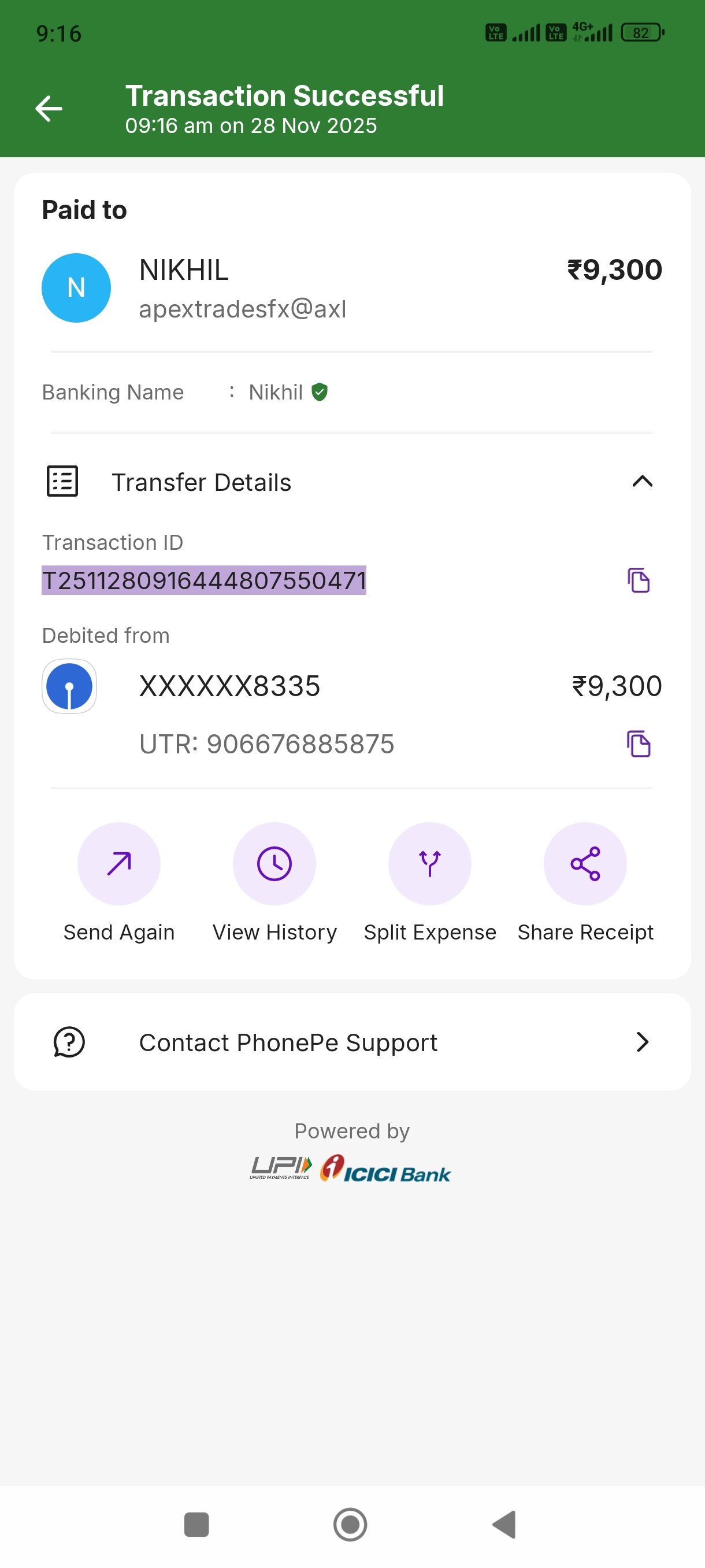Open Contact PhonePe Support
The width and height of the screenshot is (705, 1568).
pos(351,1042)
